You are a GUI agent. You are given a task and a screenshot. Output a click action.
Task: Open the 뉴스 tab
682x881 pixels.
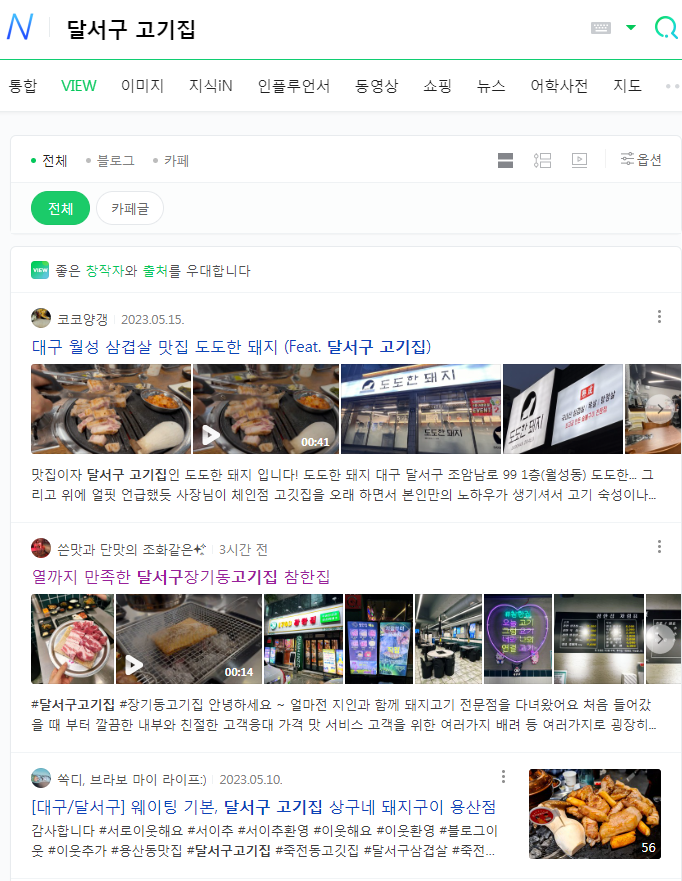pos(491,86)
